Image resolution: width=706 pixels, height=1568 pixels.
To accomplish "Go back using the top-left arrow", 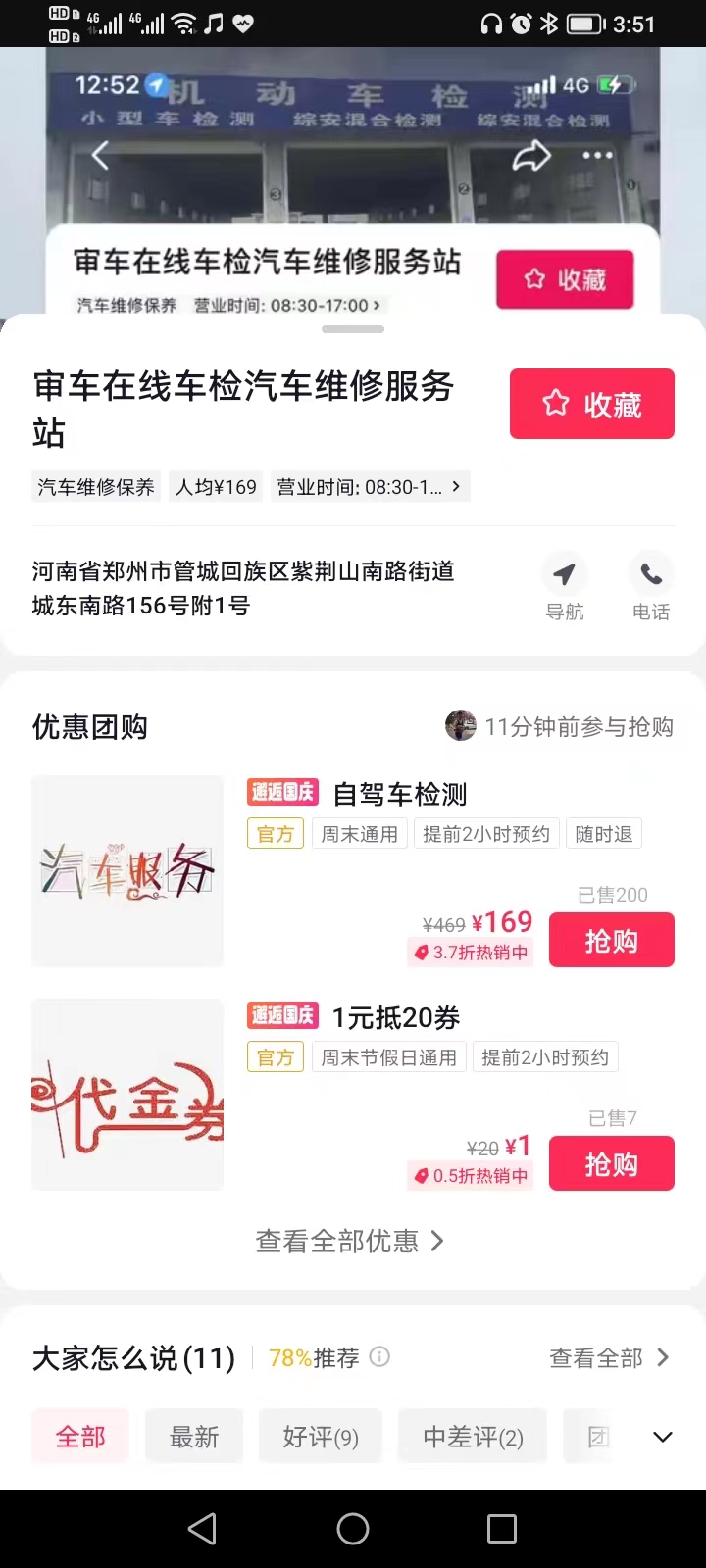I will click(100, 156).
